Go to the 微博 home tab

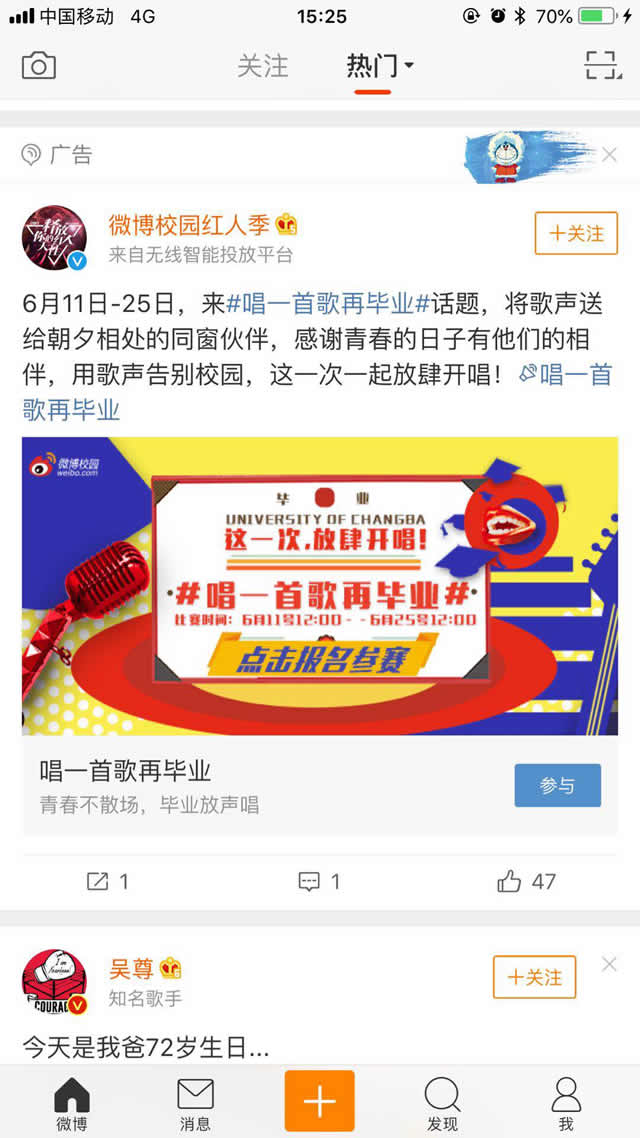pyautogui.click(x=71, y=1102)
